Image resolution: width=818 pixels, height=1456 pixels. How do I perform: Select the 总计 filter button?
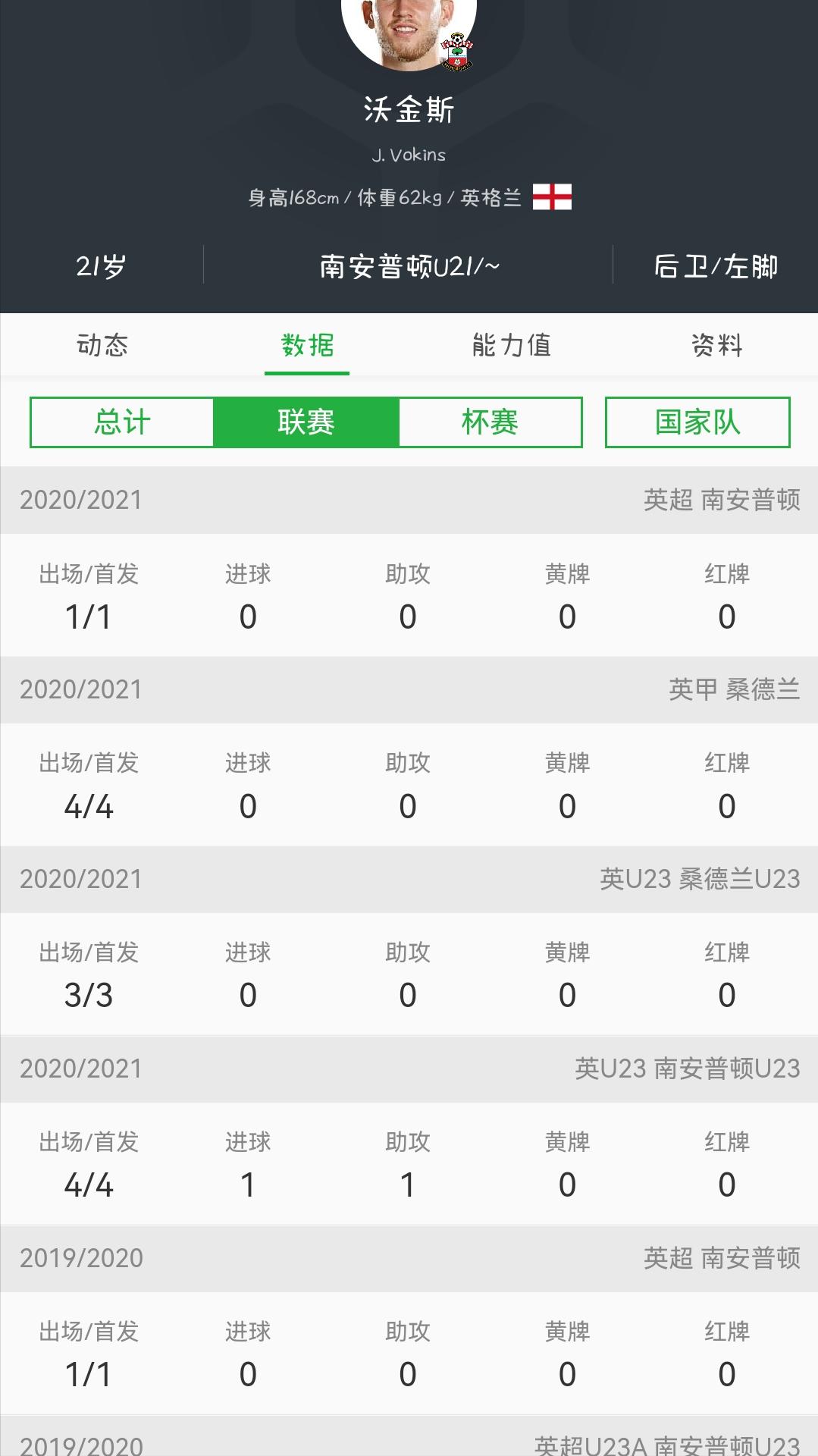point(122,423)
